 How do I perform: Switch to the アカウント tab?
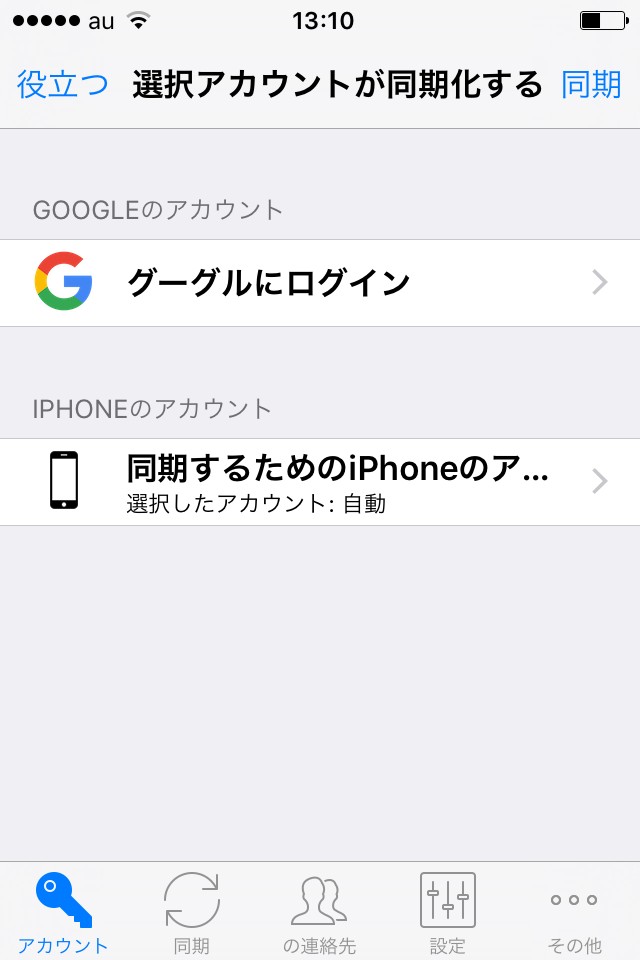coord(63,912)
